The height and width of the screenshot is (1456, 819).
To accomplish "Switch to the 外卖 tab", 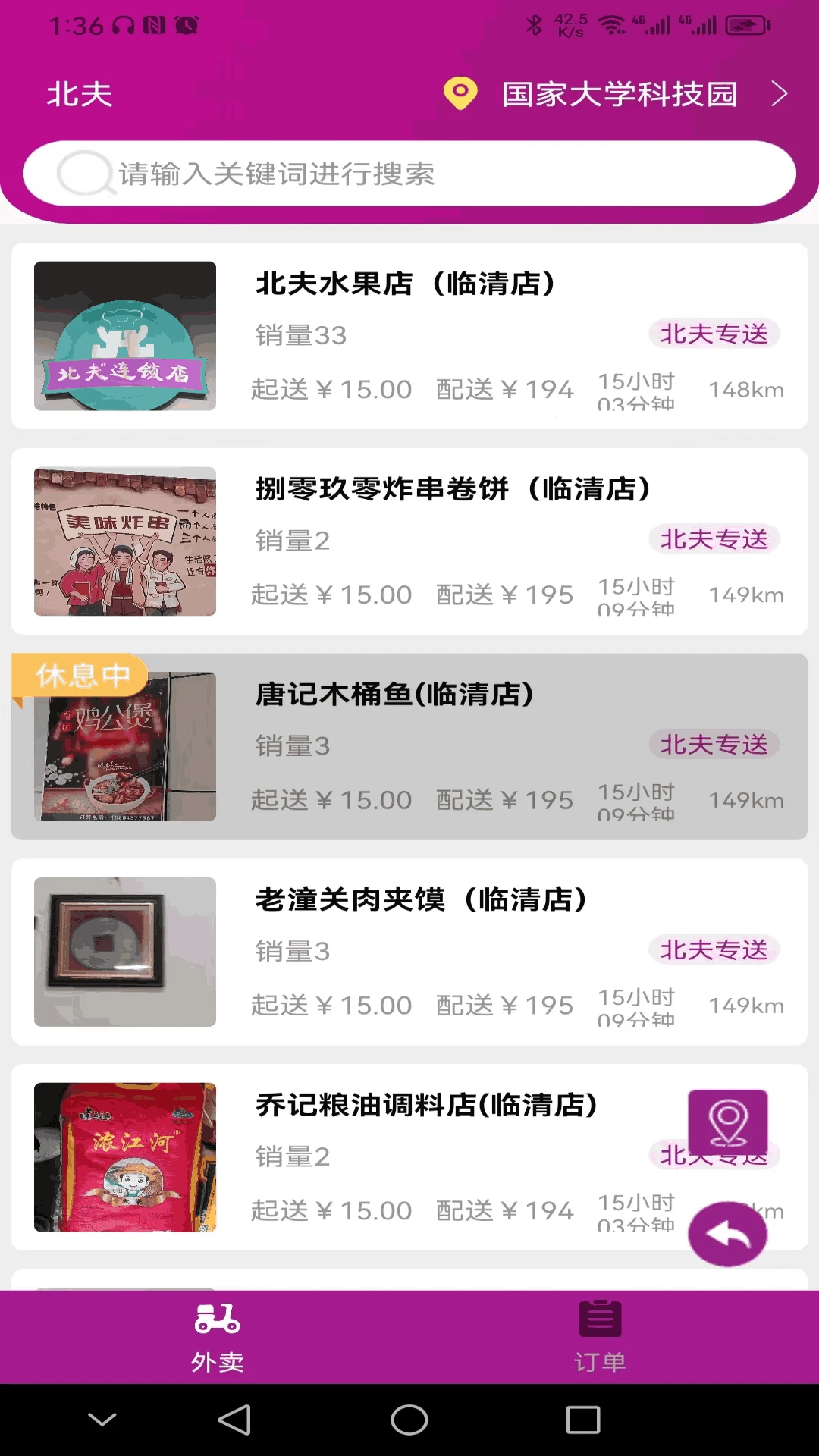I will [218, 1338].
